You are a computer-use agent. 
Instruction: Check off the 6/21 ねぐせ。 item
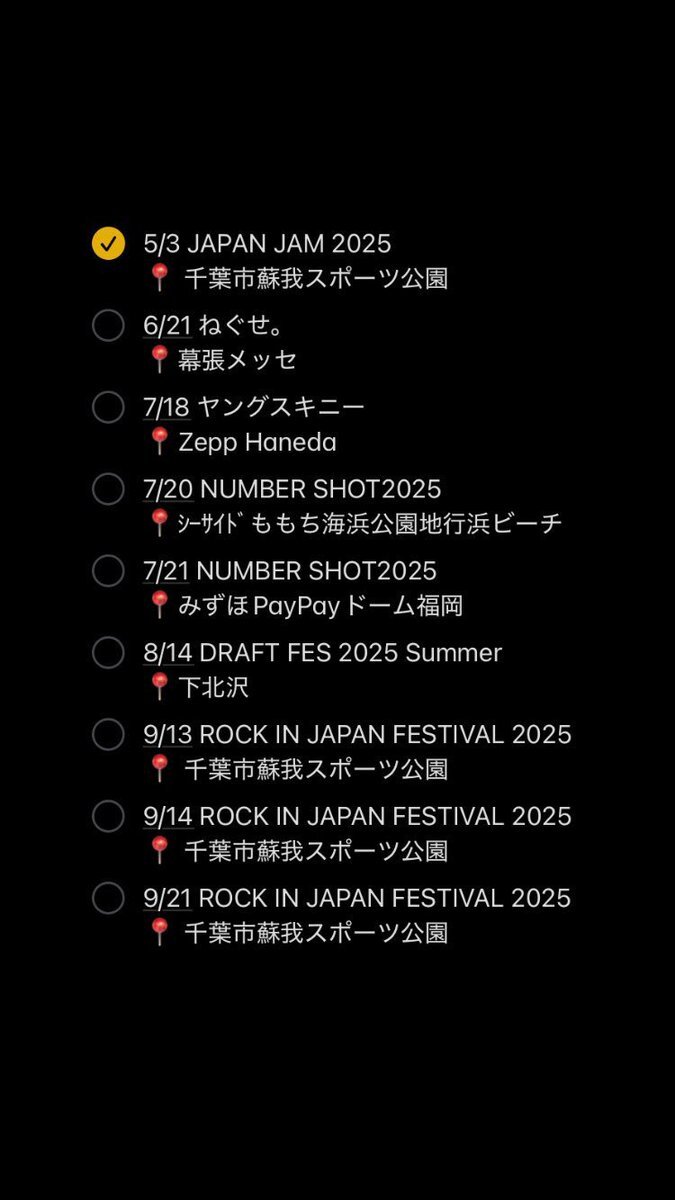108,325
